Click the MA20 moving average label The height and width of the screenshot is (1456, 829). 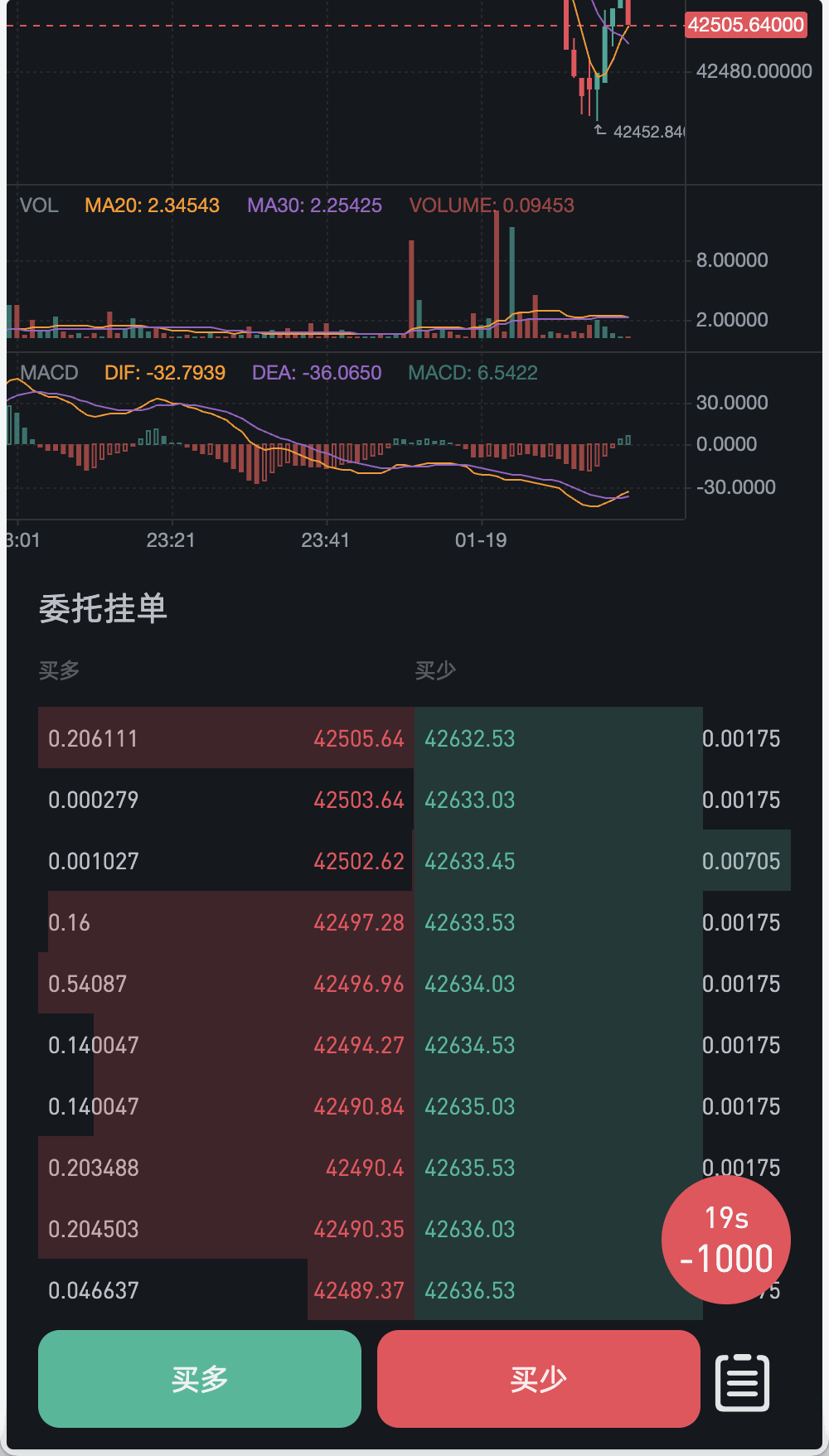pos(153,206)
